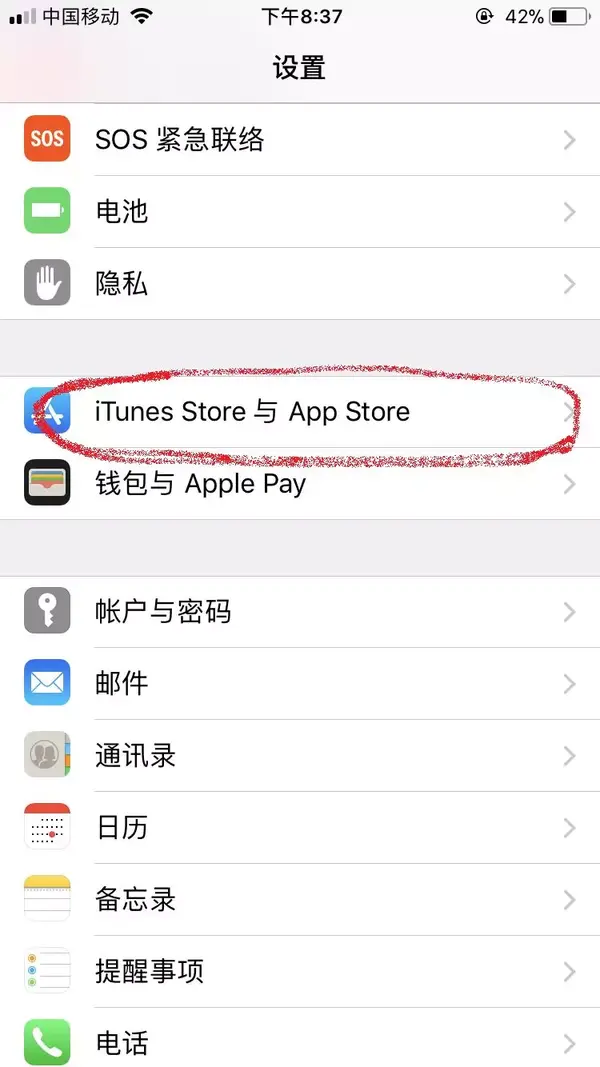Open 备忘录 notes settings
Image resolution: width=600 pixels, height=1067 pixels.
(x=300, y=899)
